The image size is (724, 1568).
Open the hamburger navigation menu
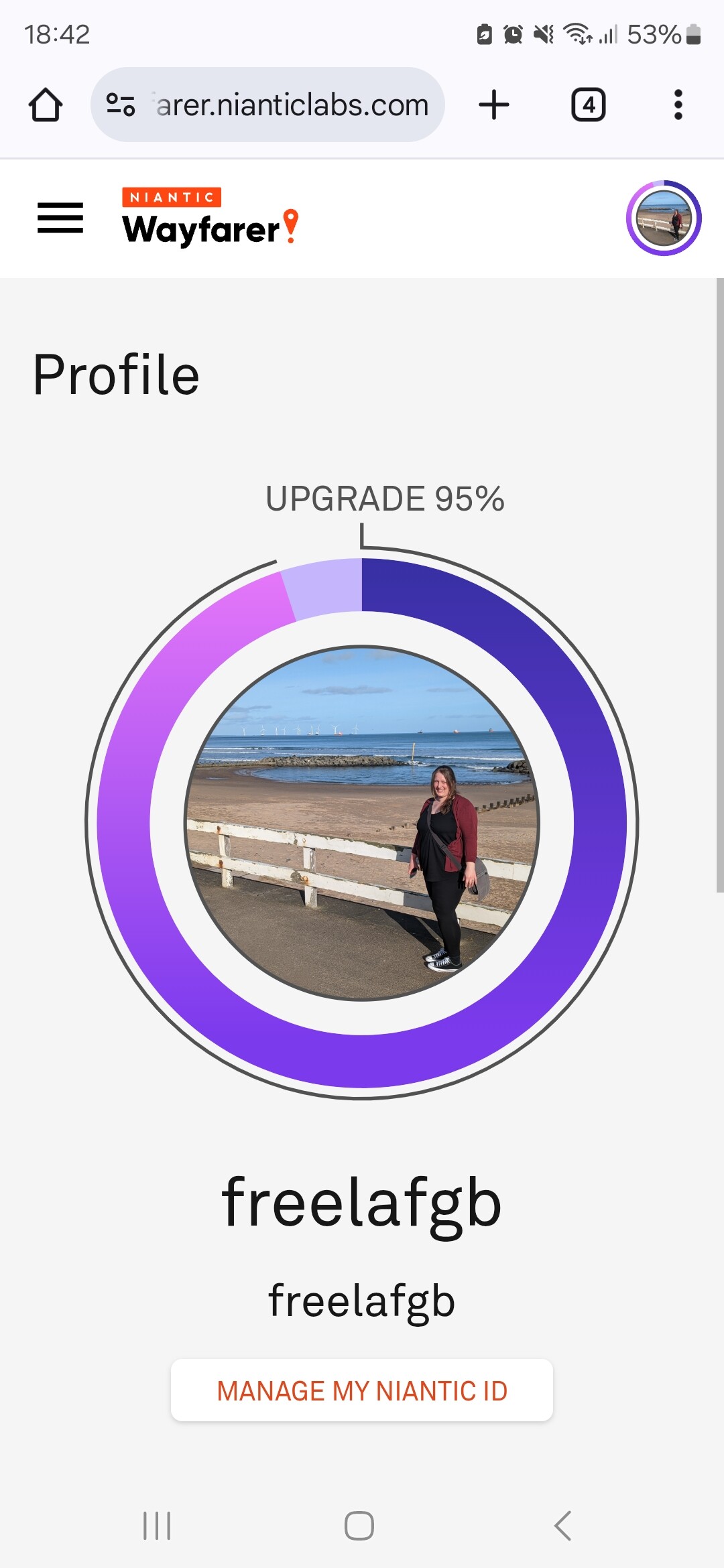60,218
